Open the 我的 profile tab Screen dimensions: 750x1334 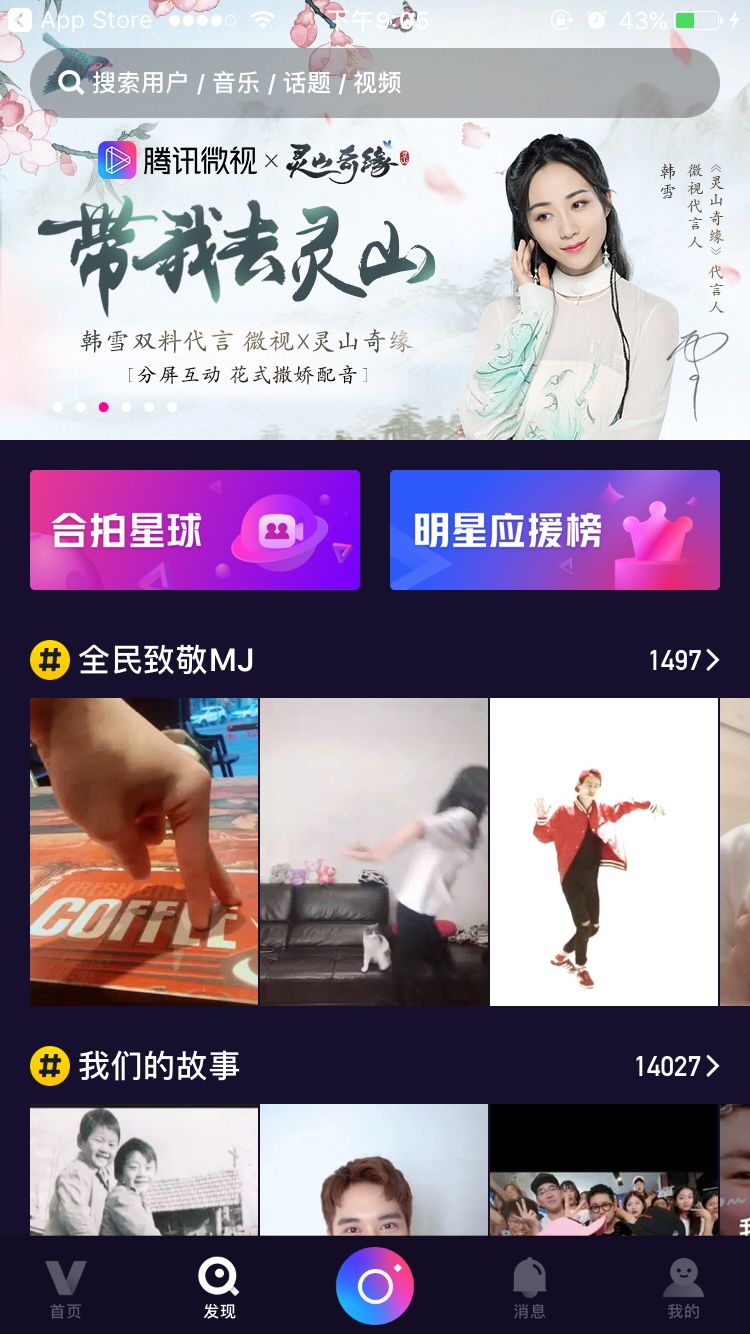click(684, 1290)
